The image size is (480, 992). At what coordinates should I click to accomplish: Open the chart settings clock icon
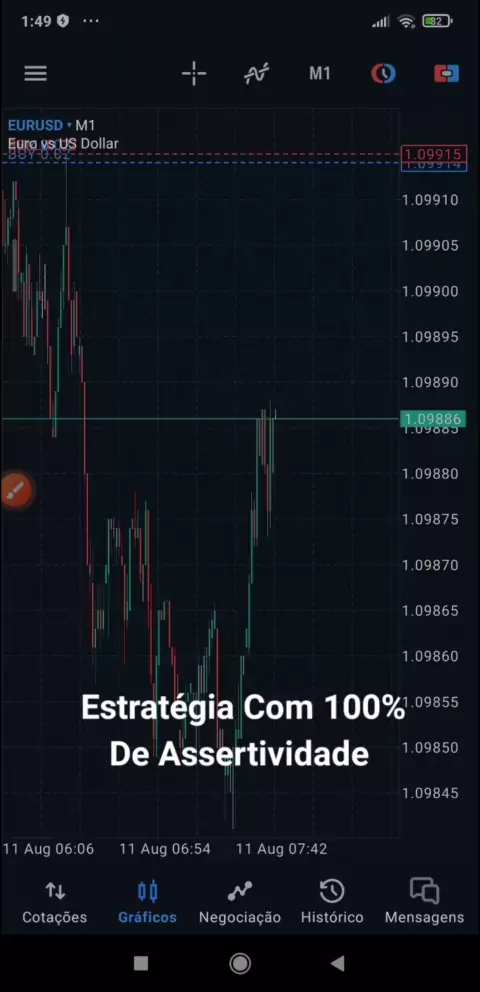point(383,73)
